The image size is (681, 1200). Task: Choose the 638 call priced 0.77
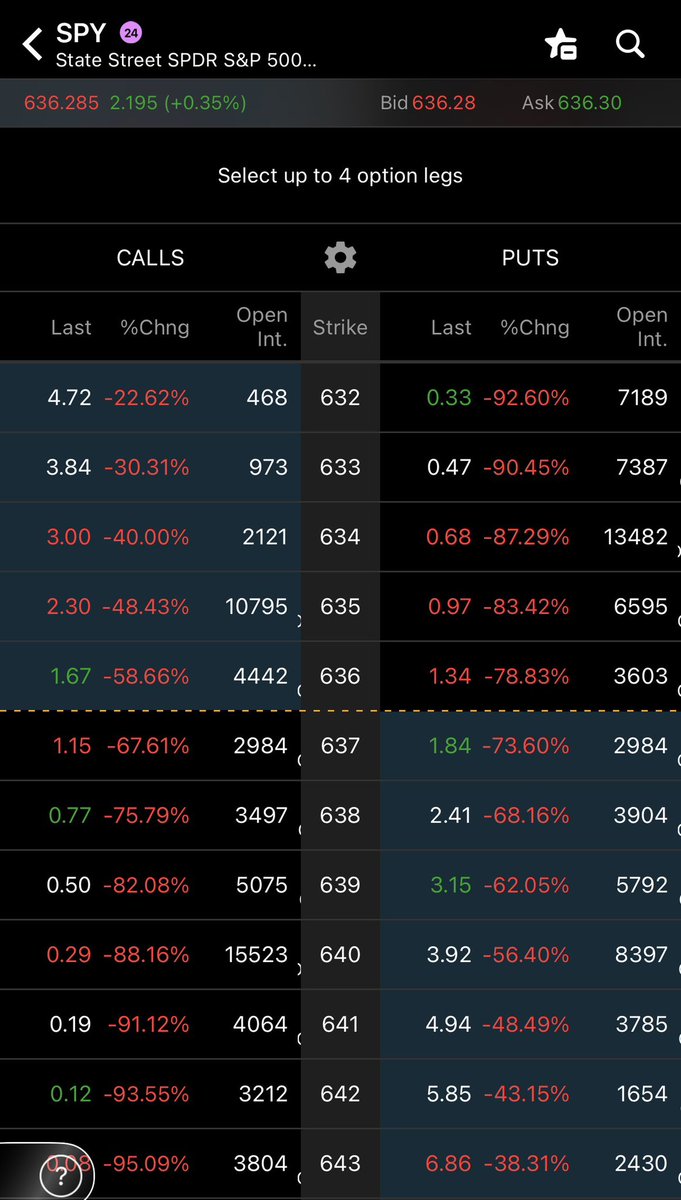(x=150, y=815)
